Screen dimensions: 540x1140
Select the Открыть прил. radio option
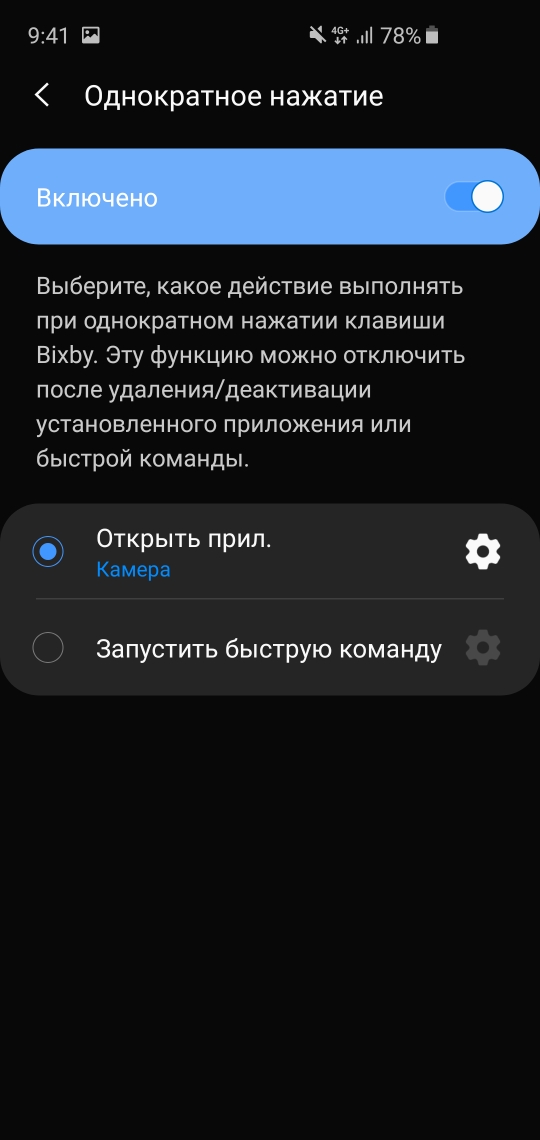[x=48, y=552]
